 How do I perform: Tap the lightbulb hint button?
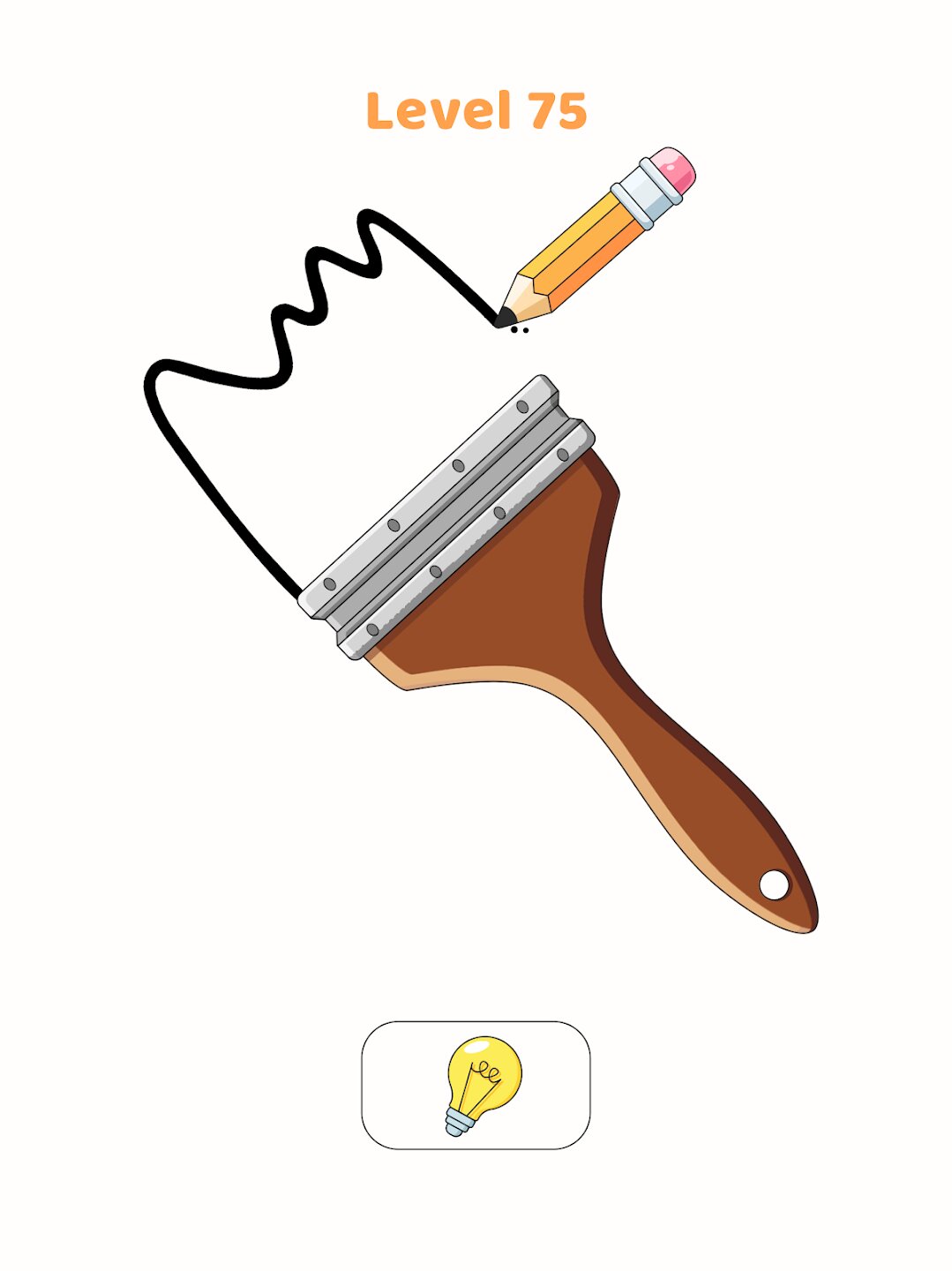click(x=476, y=1085)
